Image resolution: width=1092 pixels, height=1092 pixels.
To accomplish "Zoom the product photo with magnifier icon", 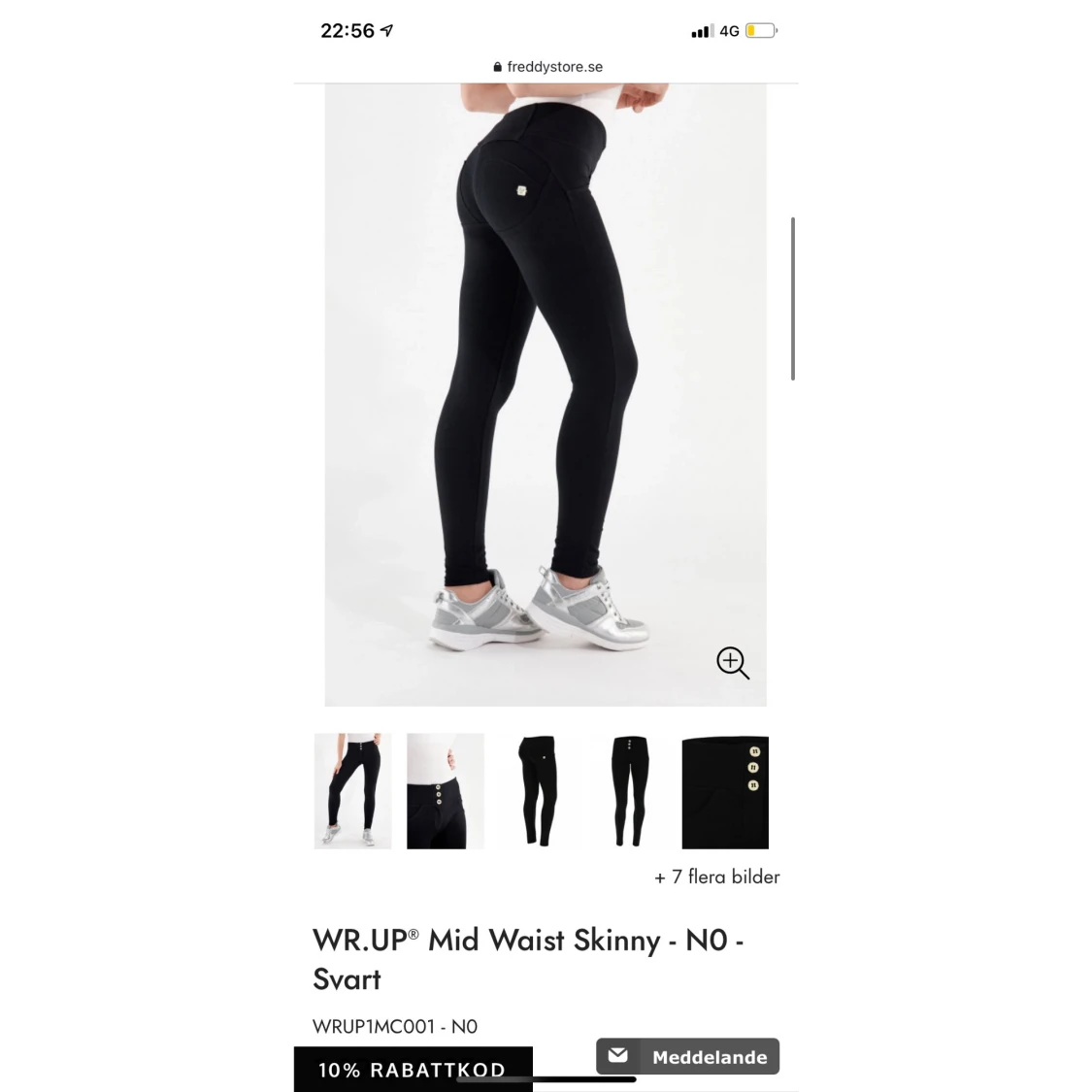I will pos(732,663).
